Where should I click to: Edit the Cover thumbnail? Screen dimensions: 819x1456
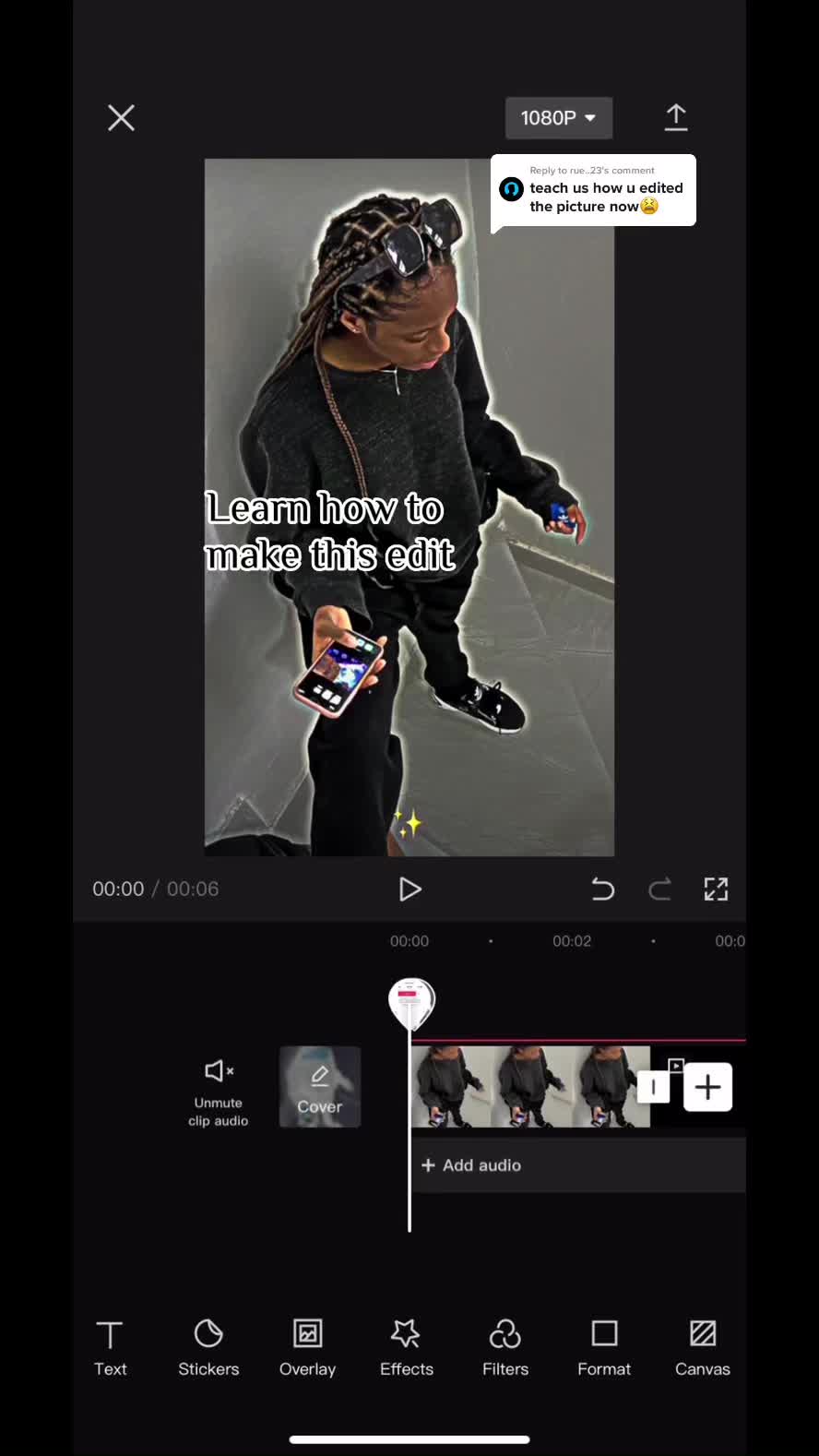click(x=320, y=1086)
